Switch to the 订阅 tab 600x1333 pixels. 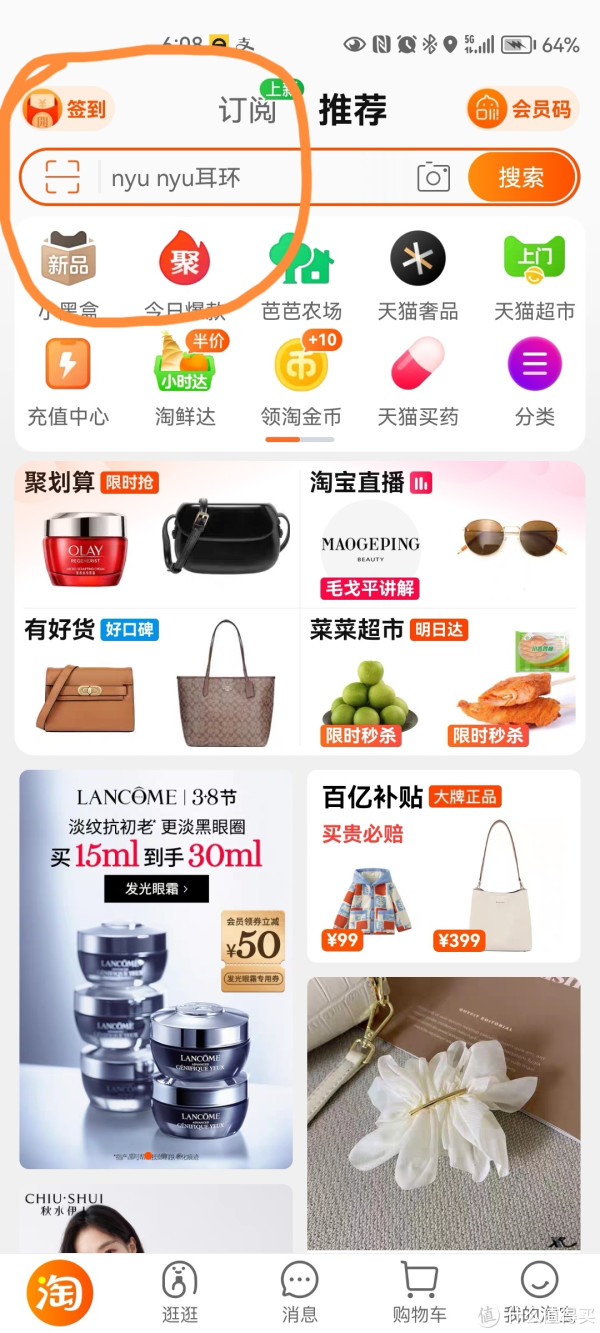248,110
